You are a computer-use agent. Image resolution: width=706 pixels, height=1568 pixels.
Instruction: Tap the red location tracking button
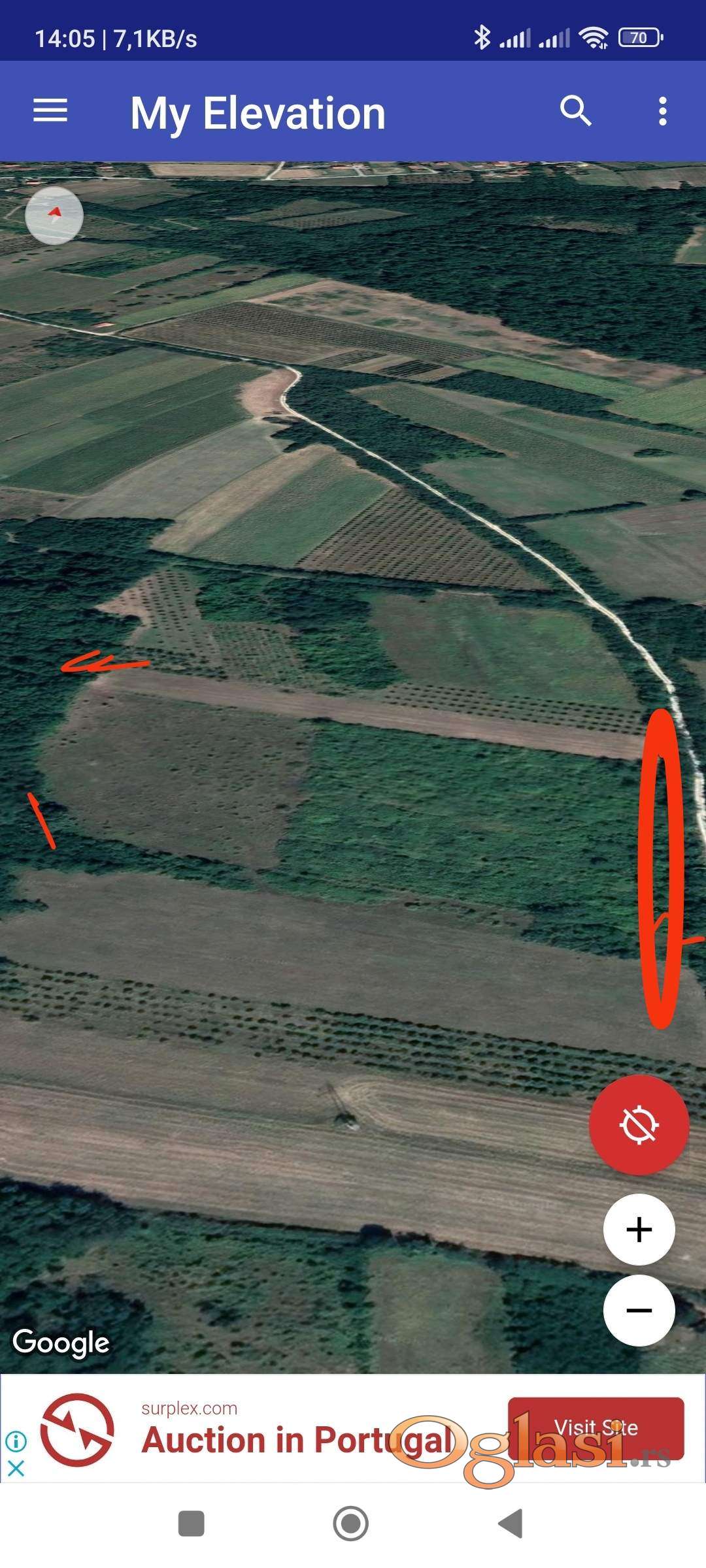pos(639,1125)
